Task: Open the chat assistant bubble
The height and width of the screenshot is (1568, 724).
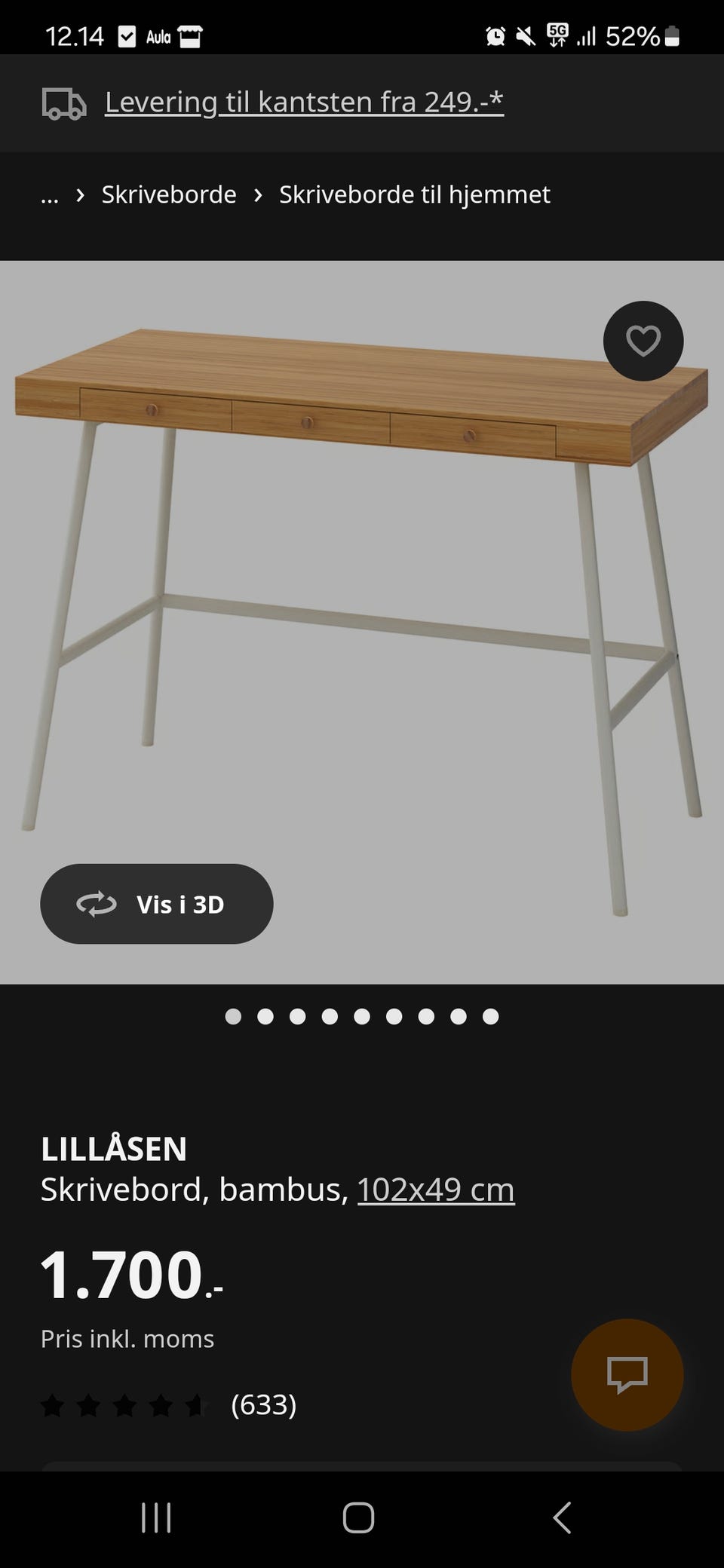Action: click(627, 1375)
